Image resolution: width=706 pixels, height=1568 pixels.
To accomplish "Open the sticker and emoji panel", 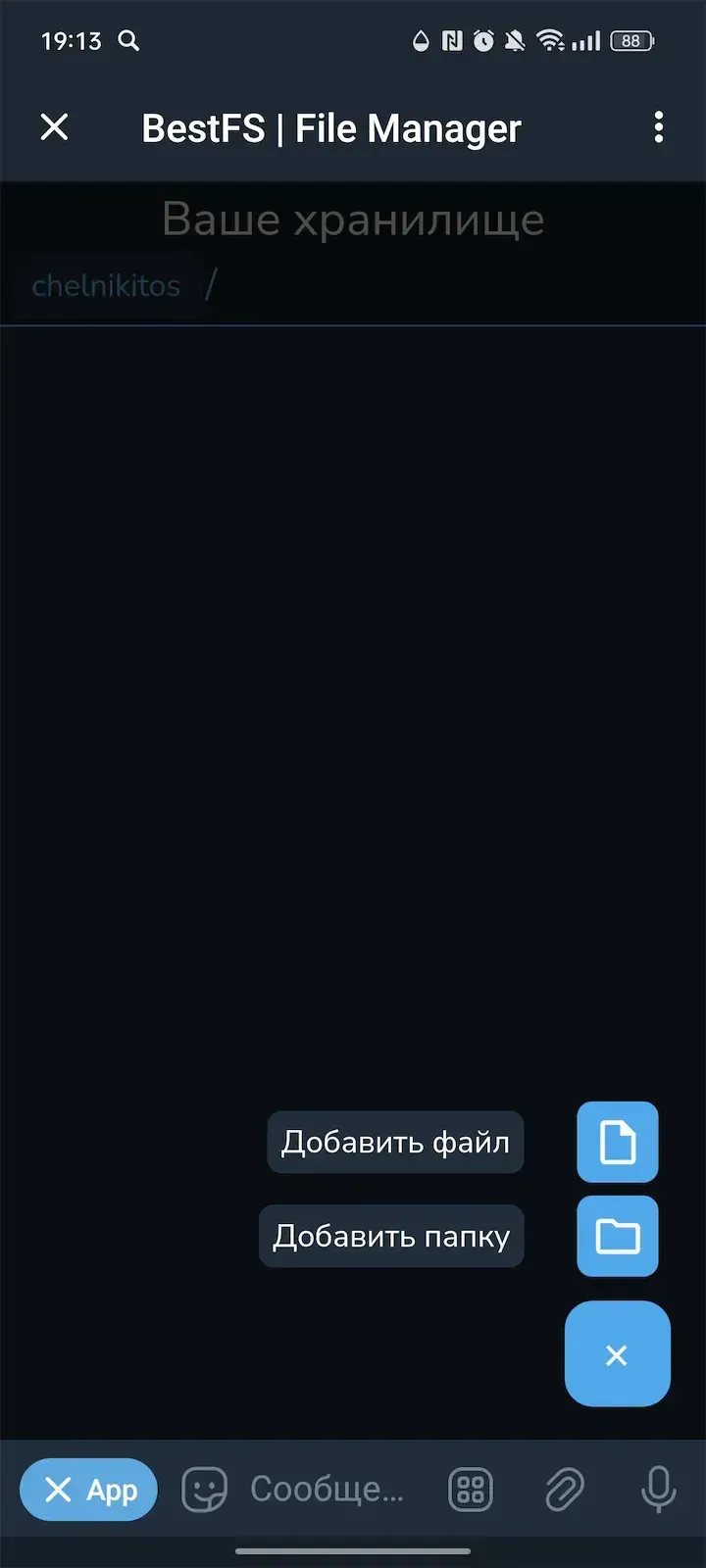I will (204, 1490).
